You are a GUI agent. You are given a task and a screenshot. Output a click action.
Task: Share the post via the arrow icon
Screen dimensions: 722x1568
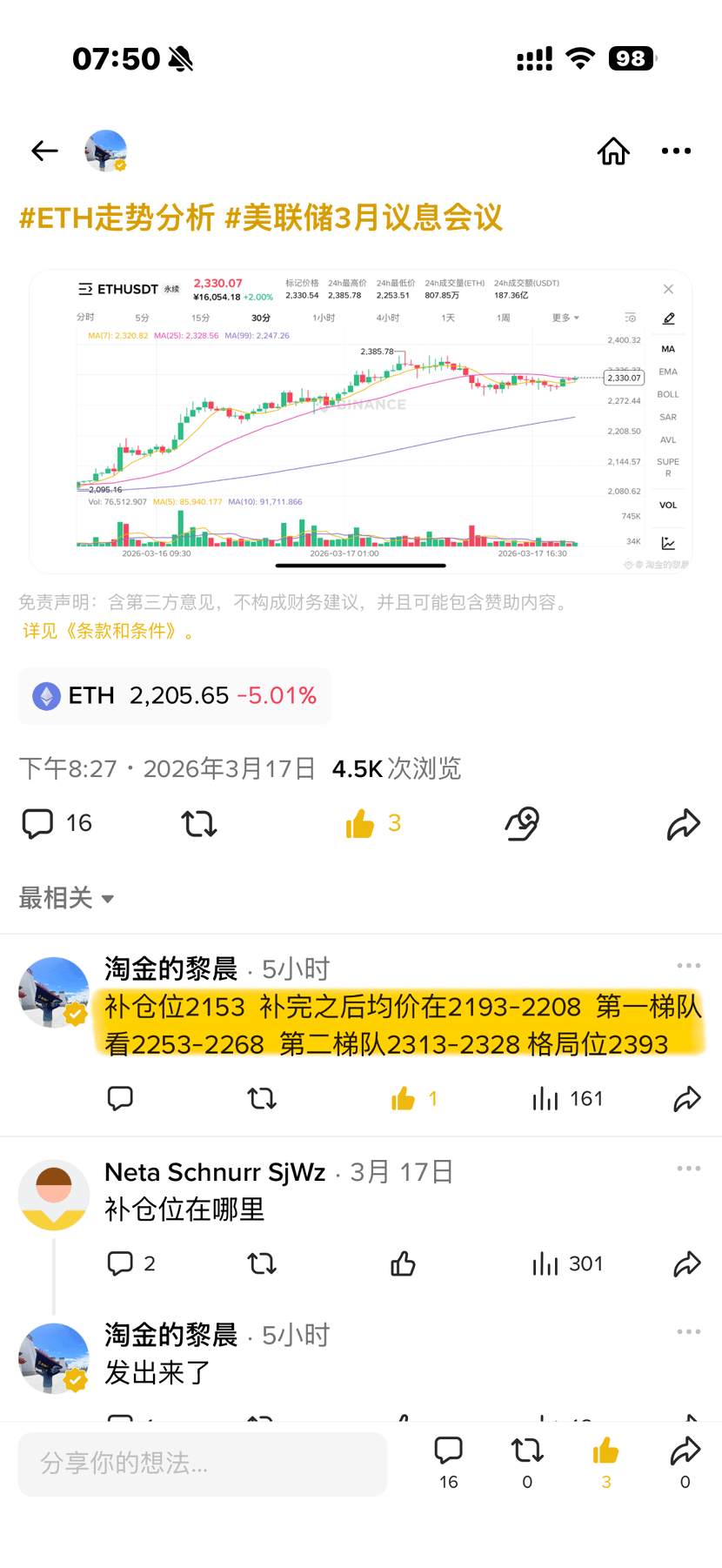[x=684, y=824]
